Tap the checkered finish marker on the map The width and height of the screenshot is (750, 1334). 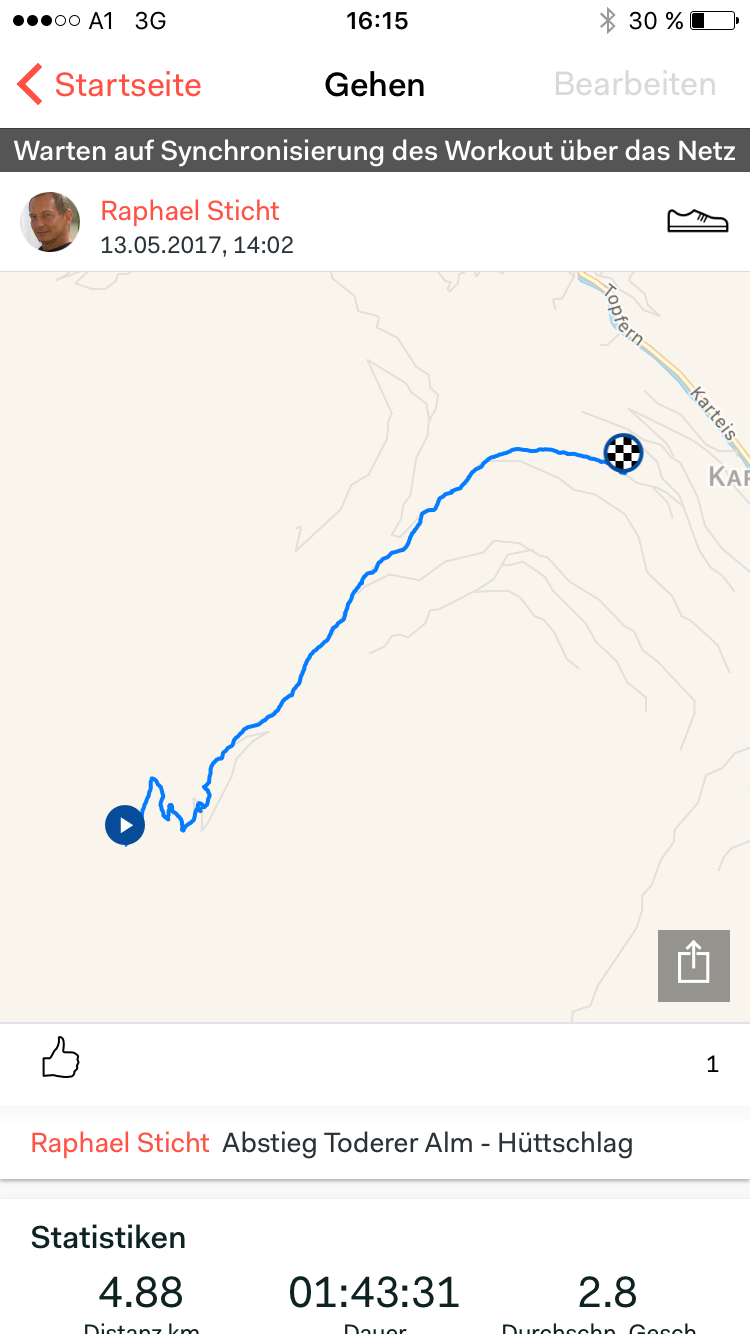(x=623, y=453)
